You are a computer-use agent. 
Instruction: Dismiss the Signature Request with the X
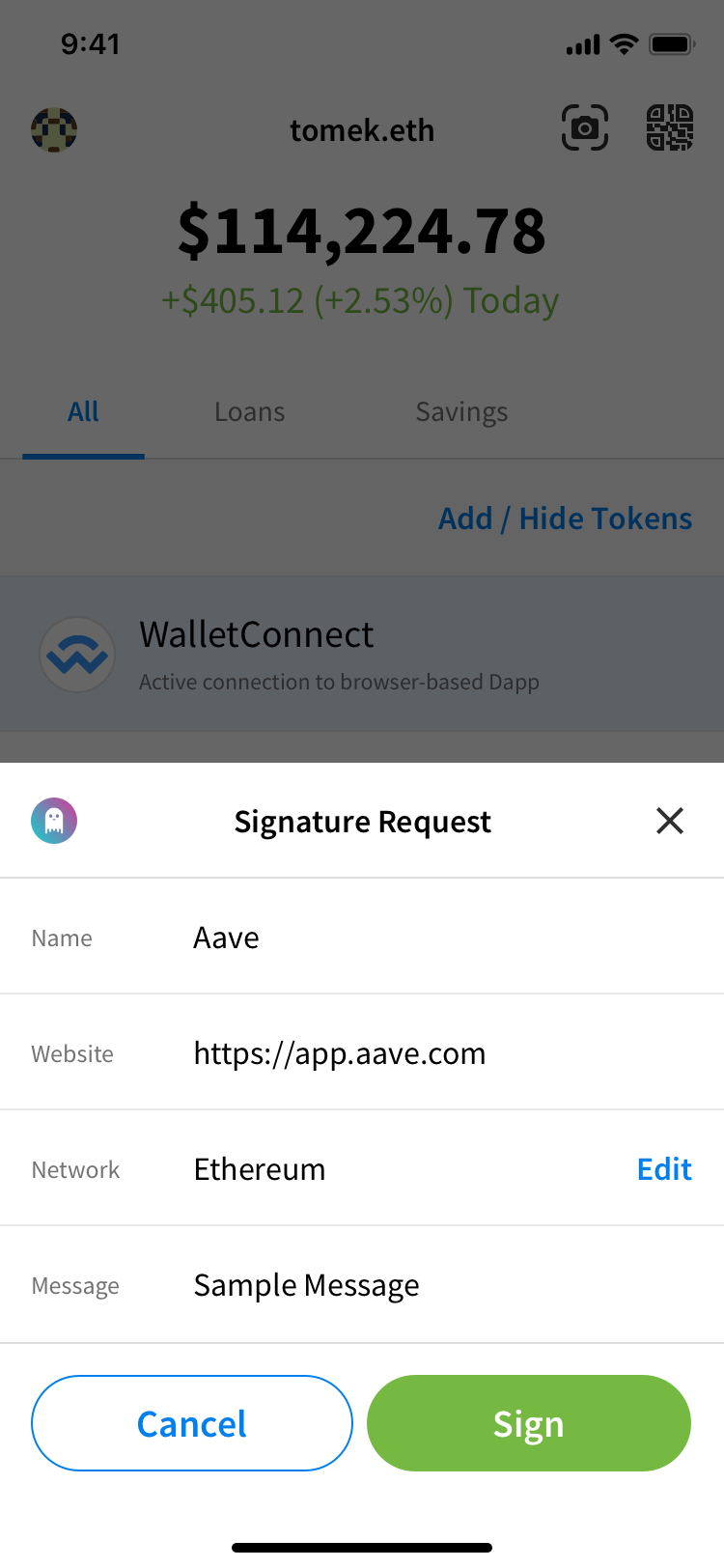pos(670,821)
